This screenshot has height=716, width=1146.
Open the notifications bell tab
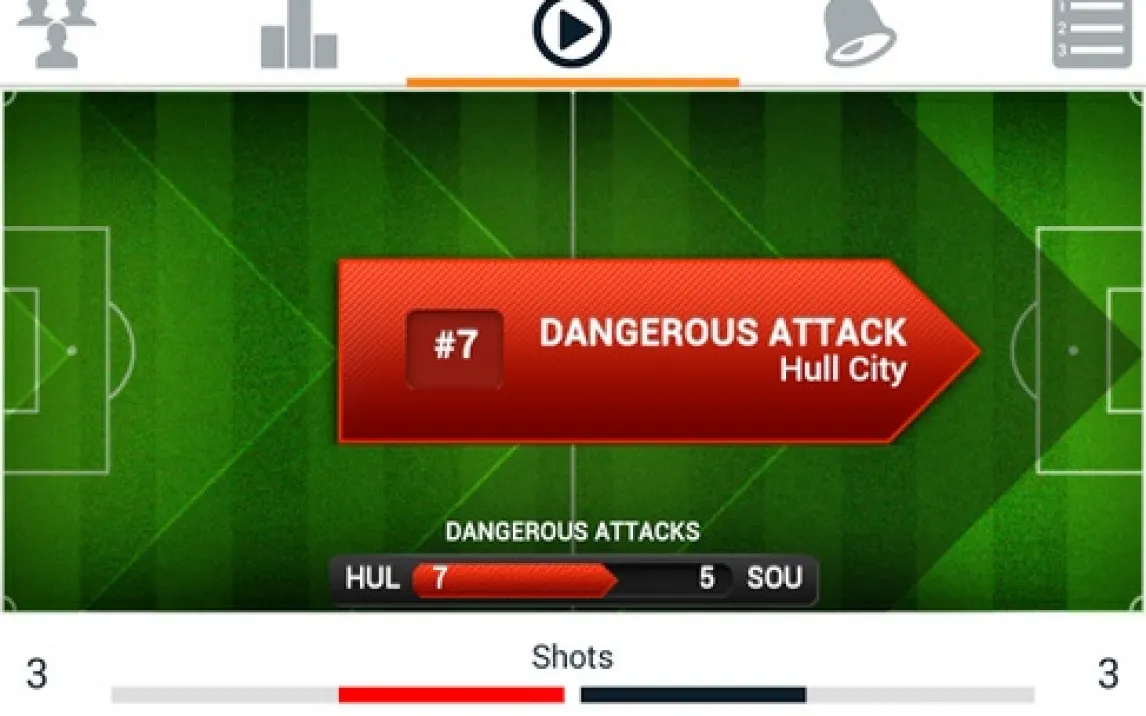click(859, 32)
